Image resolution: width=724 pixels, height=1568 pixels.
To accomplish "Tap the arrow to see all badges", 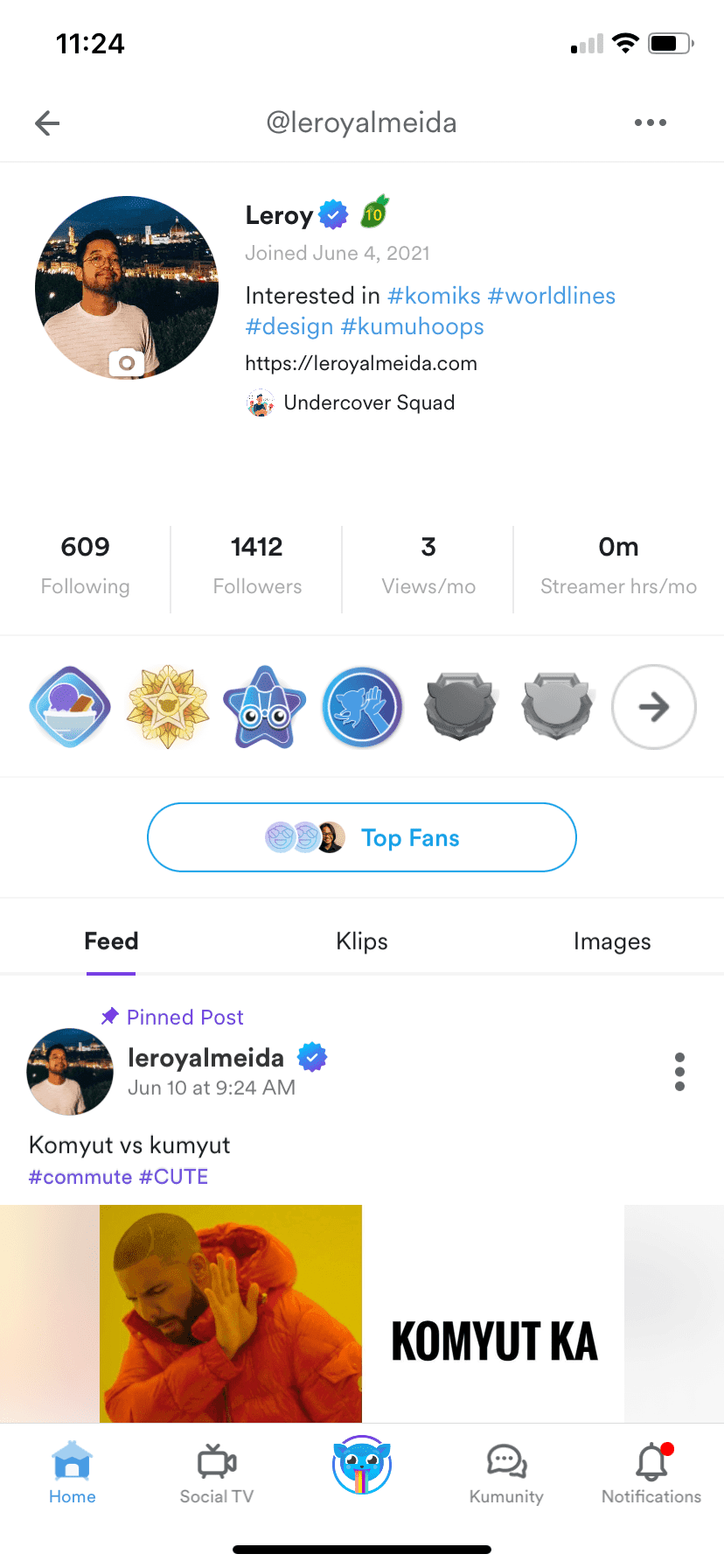I will 653,706.
